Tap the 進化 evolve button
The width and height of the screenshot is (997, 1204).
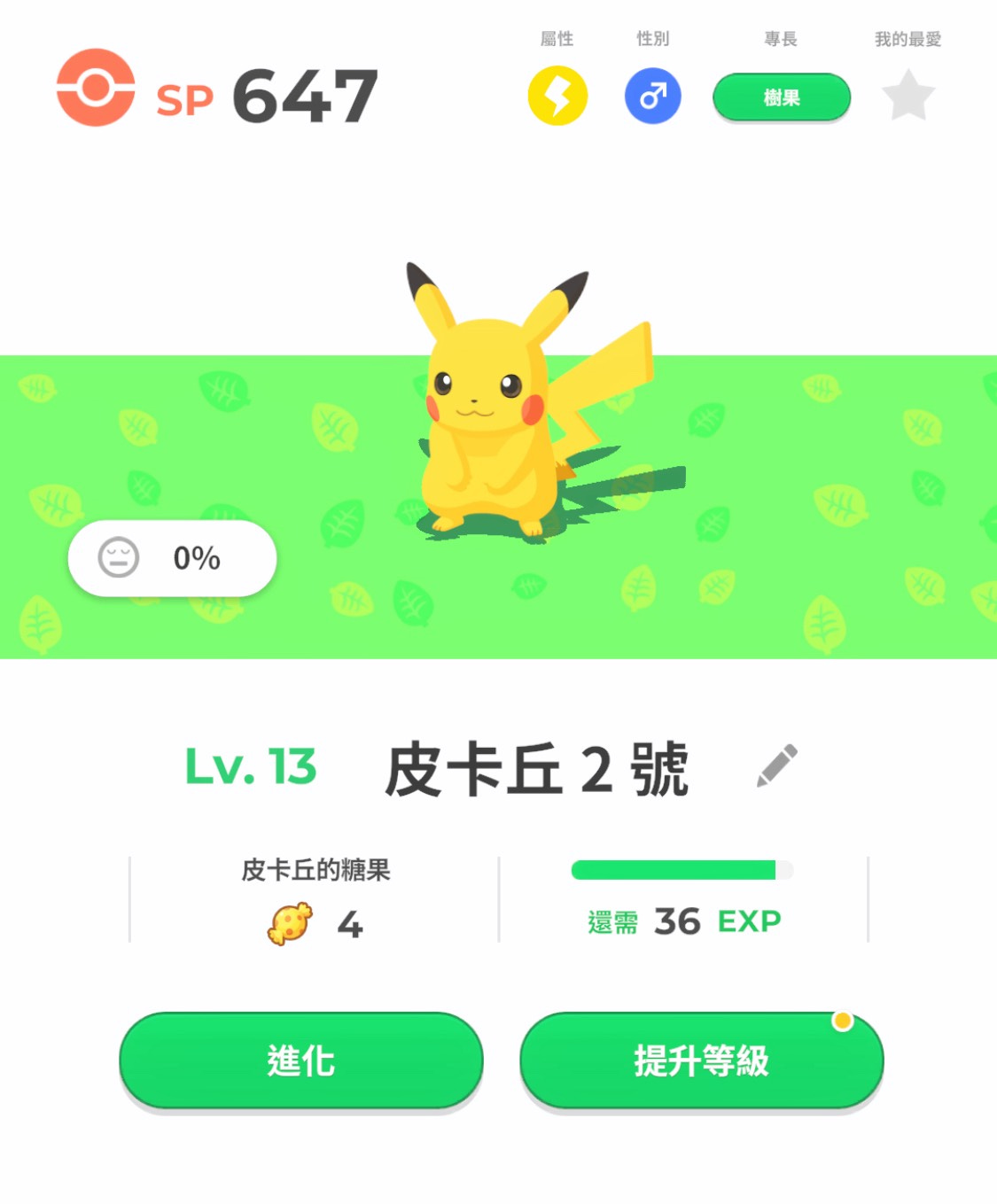coord(301,1060)
